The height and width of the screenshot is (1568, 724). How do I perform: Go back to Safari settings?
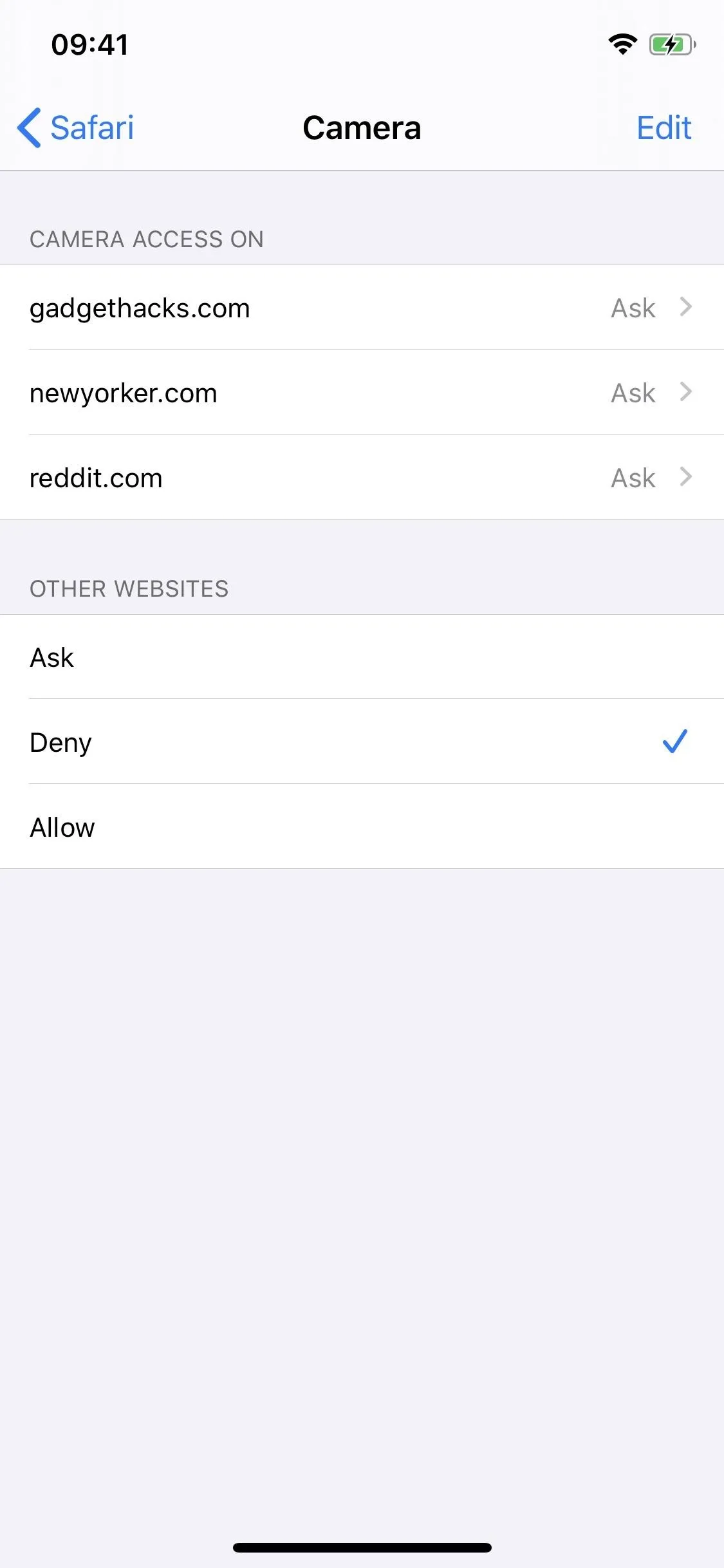click(76, 127)
